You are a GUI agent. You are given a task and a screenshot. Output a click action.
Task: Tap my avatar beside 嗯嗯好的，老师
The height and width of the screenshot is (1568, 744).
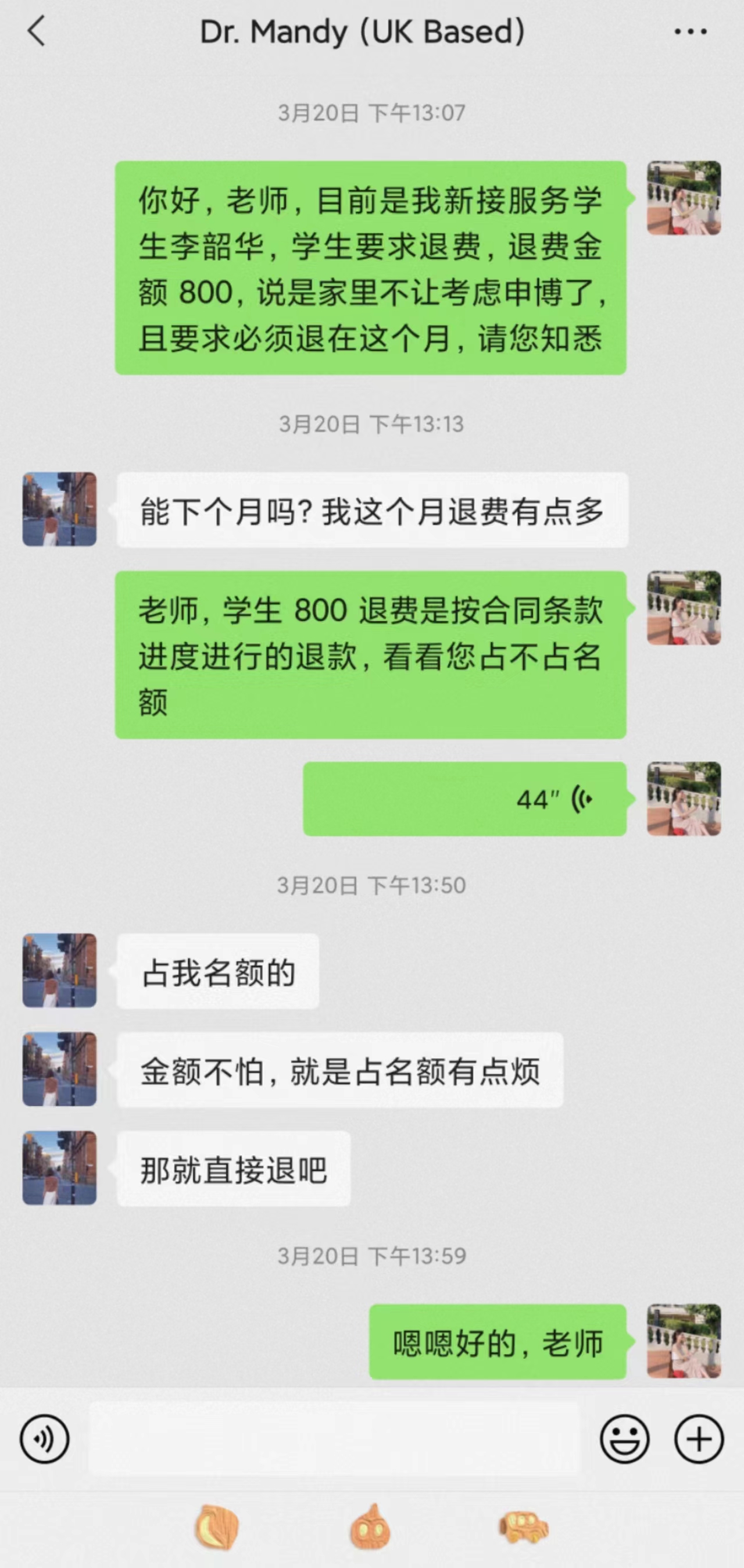click(684, 1341)
